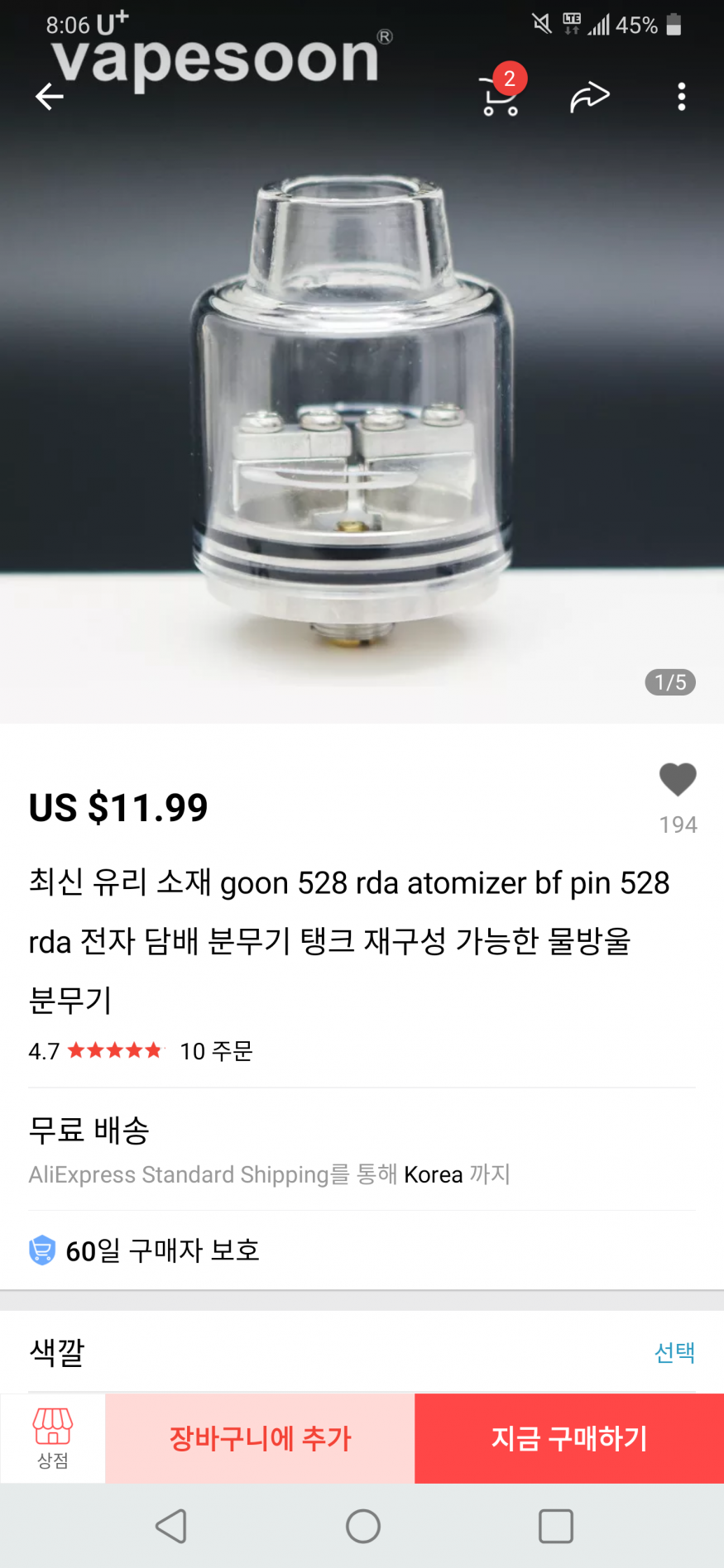Select a color option via 선택

674,1352
